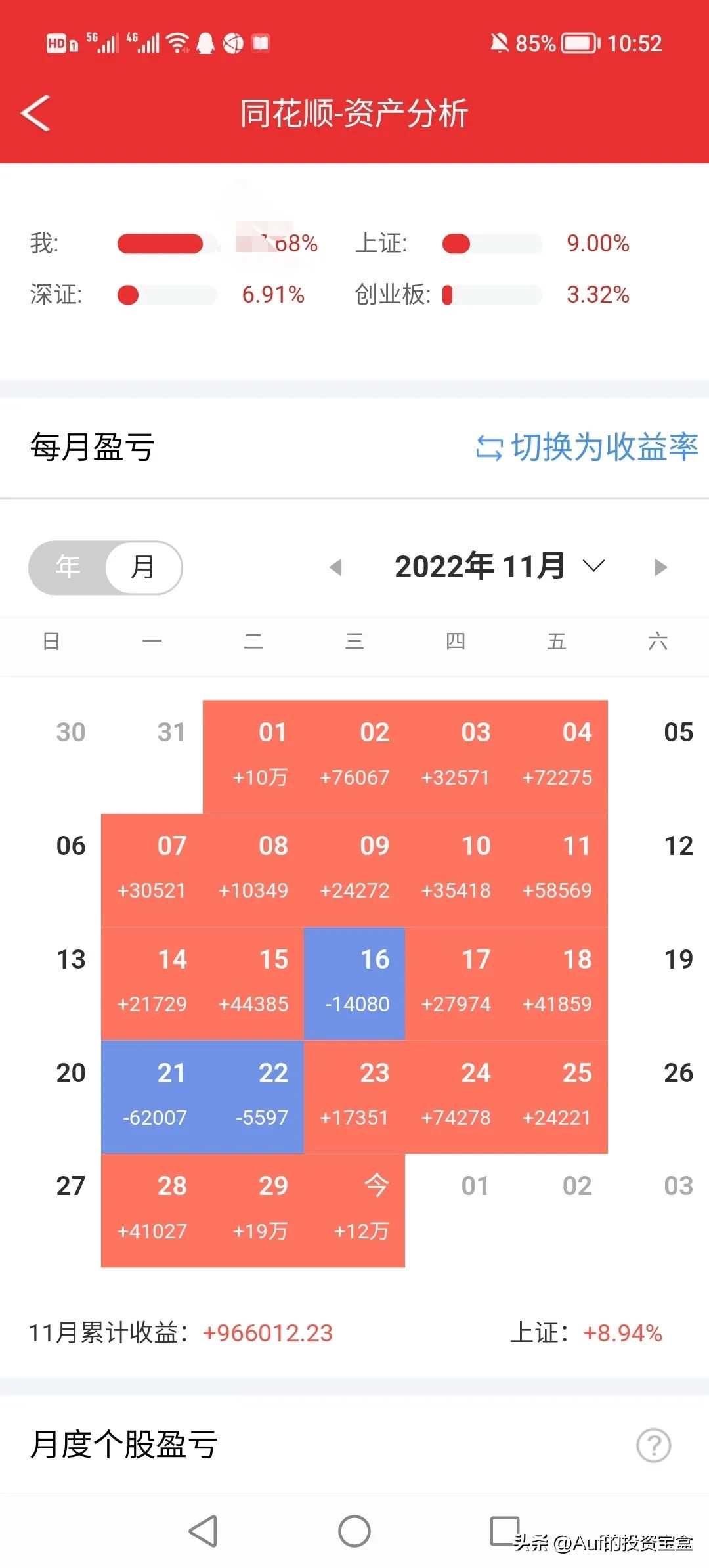The width and height of the screenshot is (709, 1568).
Task: Tap the Android recent apps square button
Action: [x=502, y=1530]
